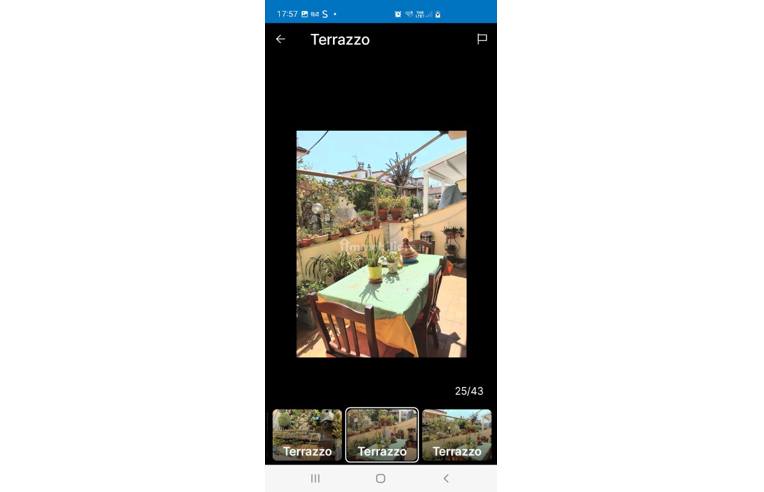Image resolution: width=764 pixels, height=492 pixels.
Task: Go back using the top-left arrow
Action: point(280,39)
